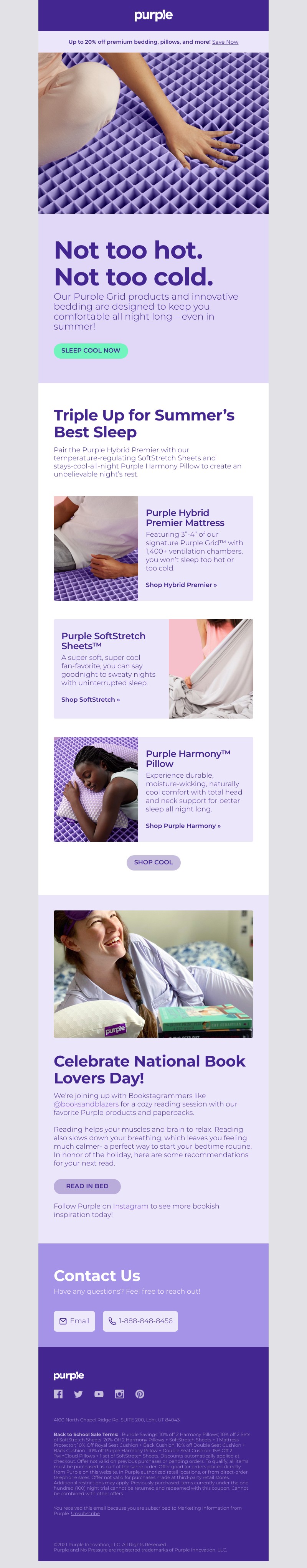Open the Instagram text link
Screen dimensions: 307x1568
pyautogui.click(x=130, y=1207)
